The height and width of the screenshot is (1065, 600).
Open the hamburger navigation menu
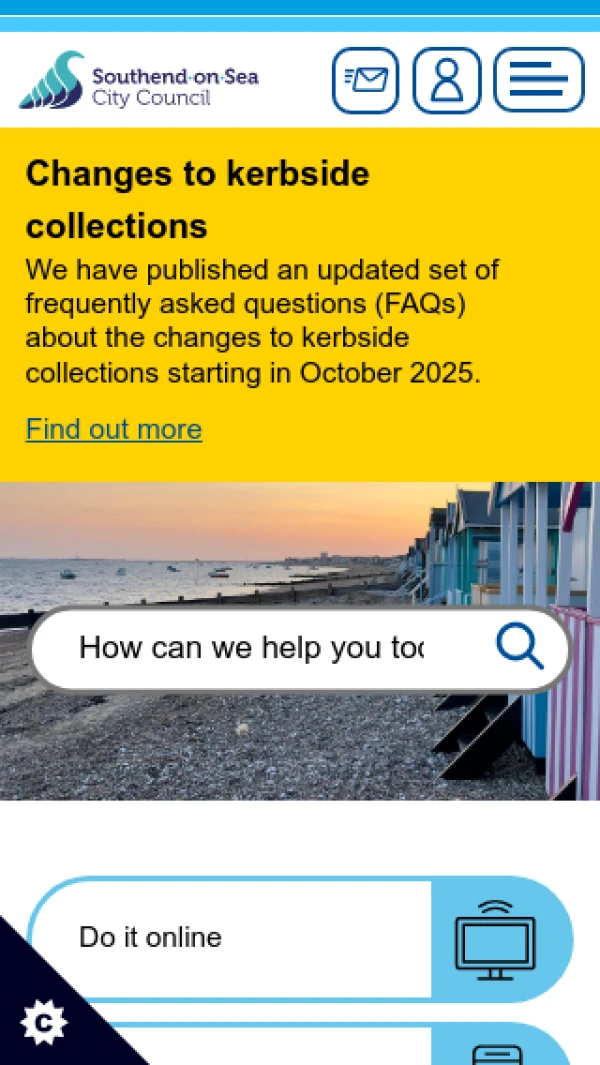coord(539,80)
